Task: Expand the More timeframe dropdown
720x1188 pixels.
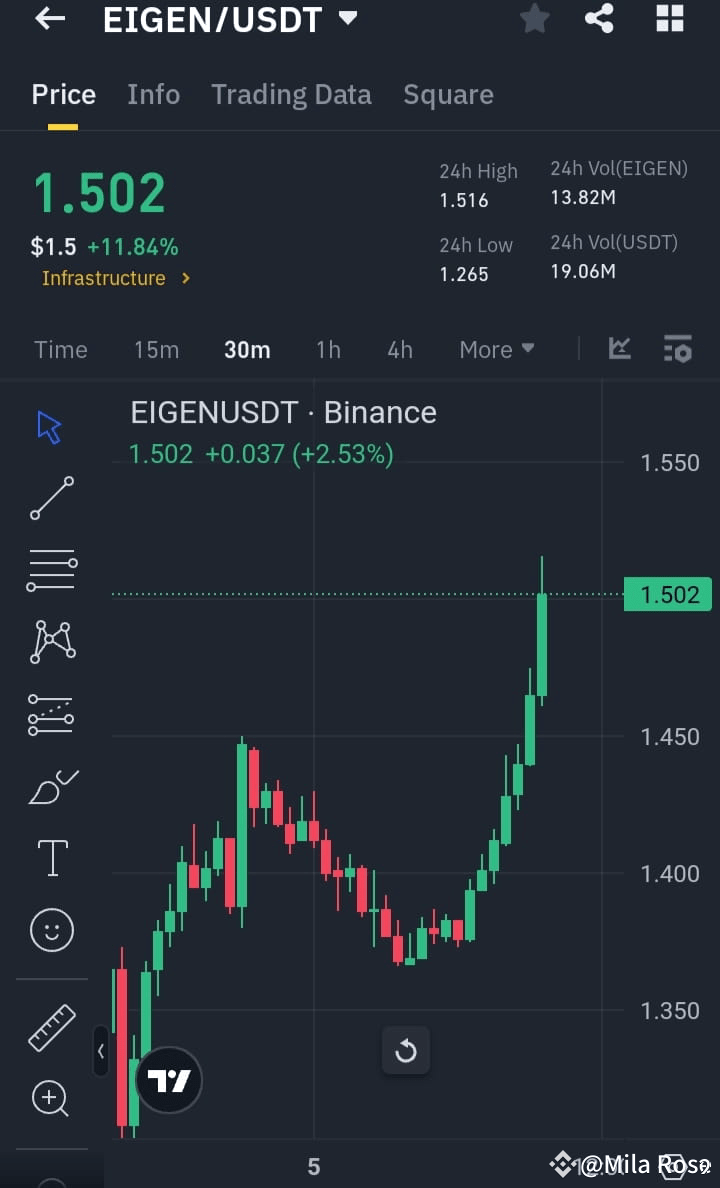Action: click(x=496, y=349)
